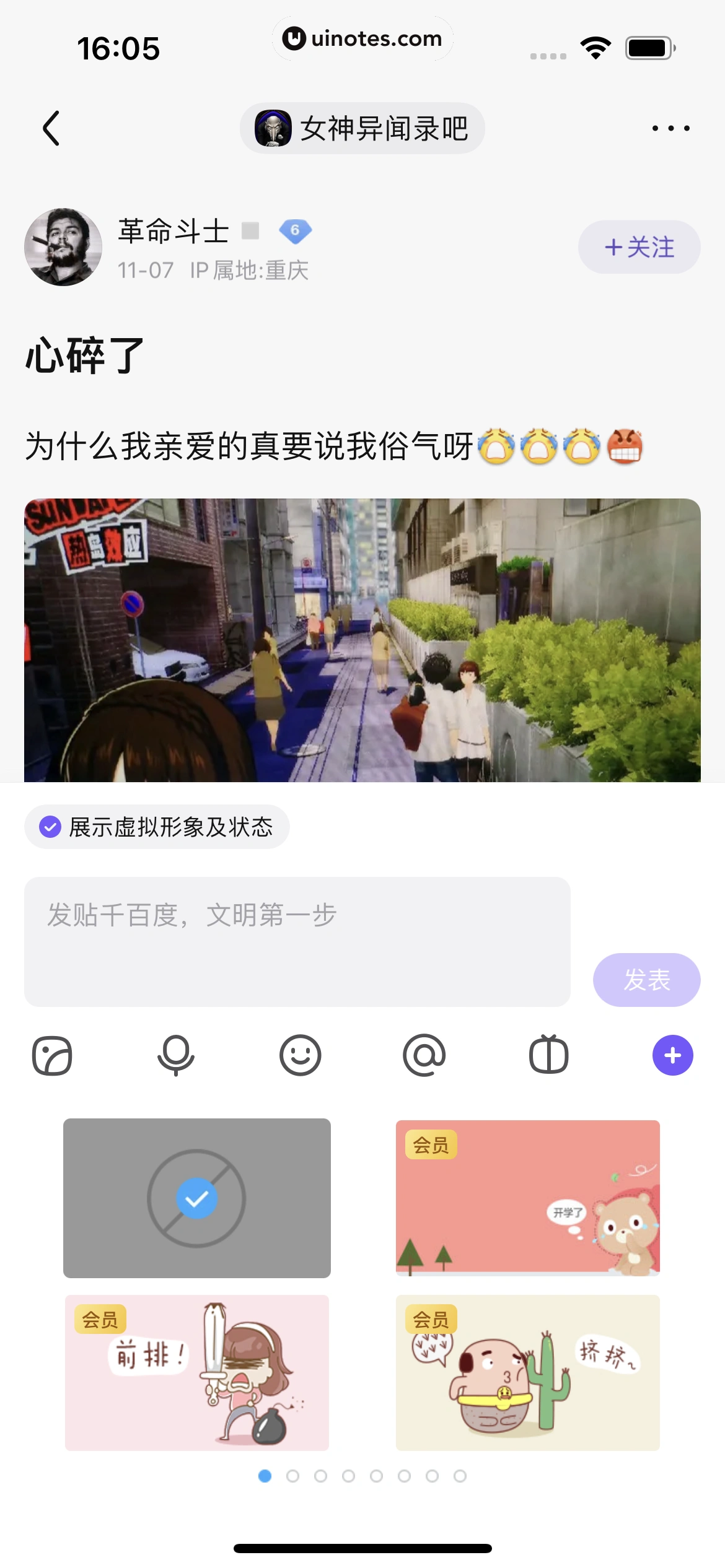Open the 女神异闻录吧 forum chip
Screen dimensions: 725x1568
point(362,128)
